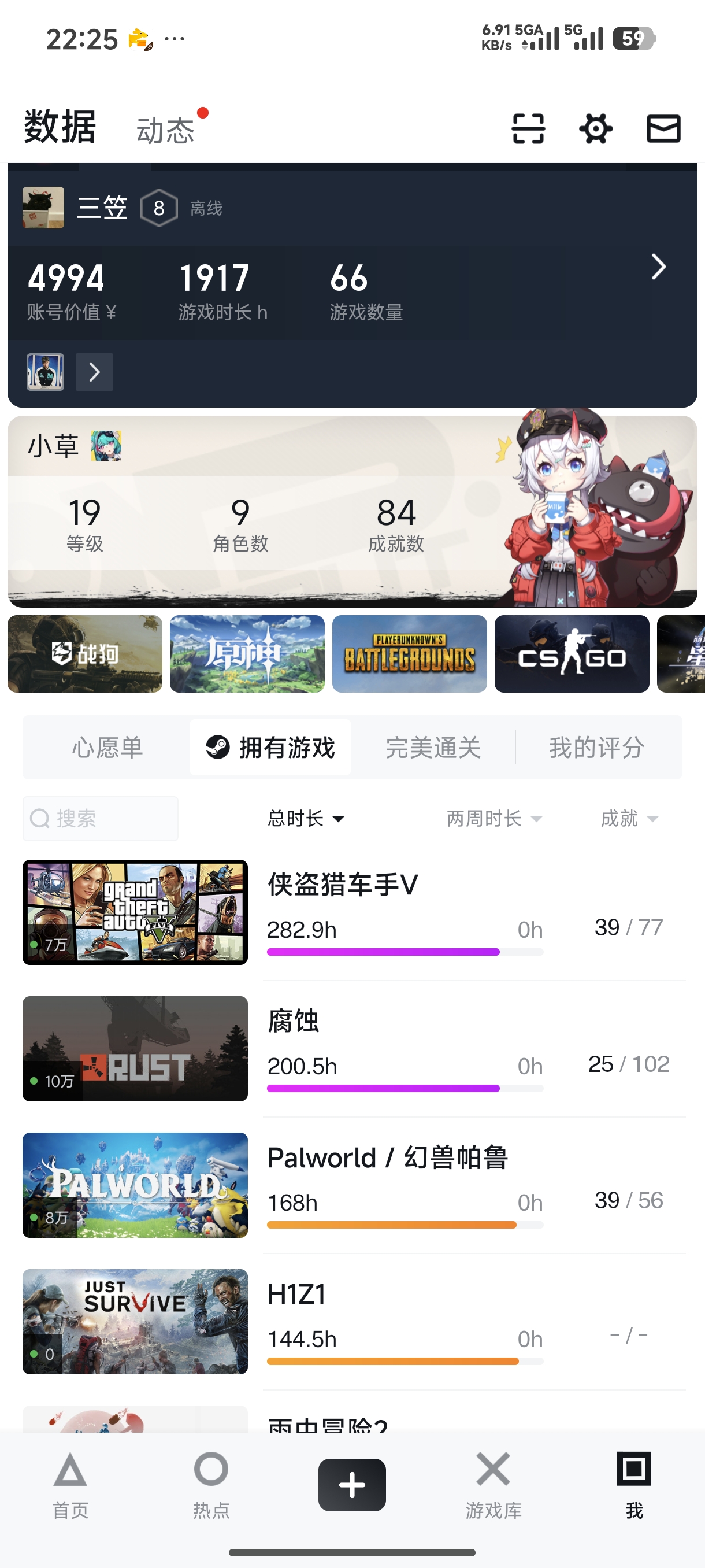Open the 原神 game tile
This screenshot has width=705, height=1568.
(247, 654)
